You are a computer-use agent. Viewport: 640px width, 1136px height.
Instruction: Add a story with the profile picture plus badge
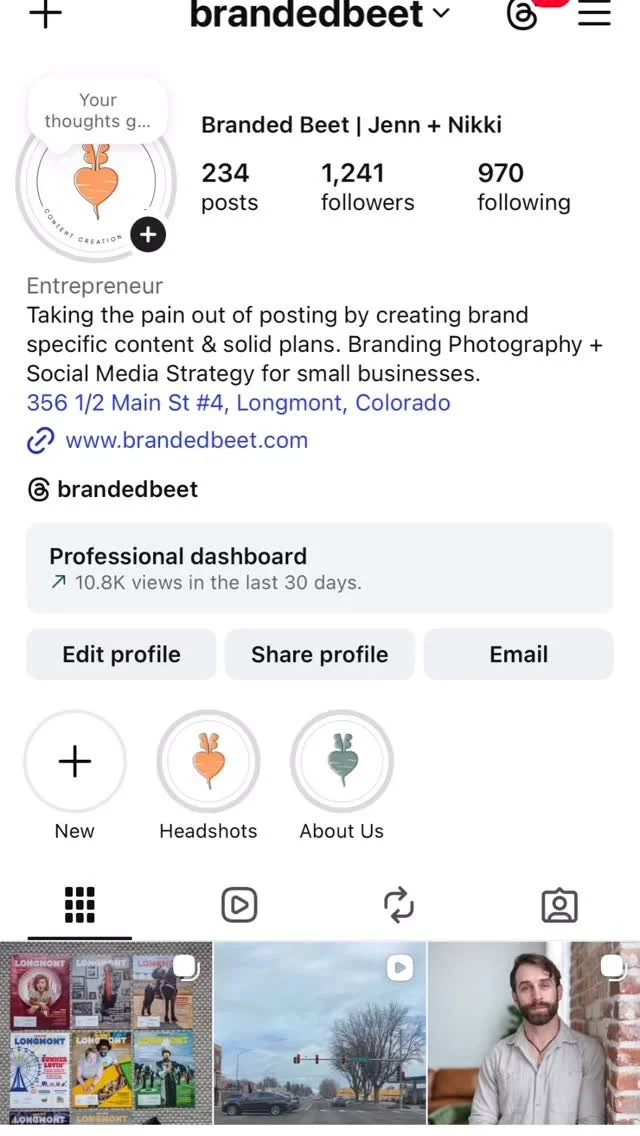pos(148,235)
